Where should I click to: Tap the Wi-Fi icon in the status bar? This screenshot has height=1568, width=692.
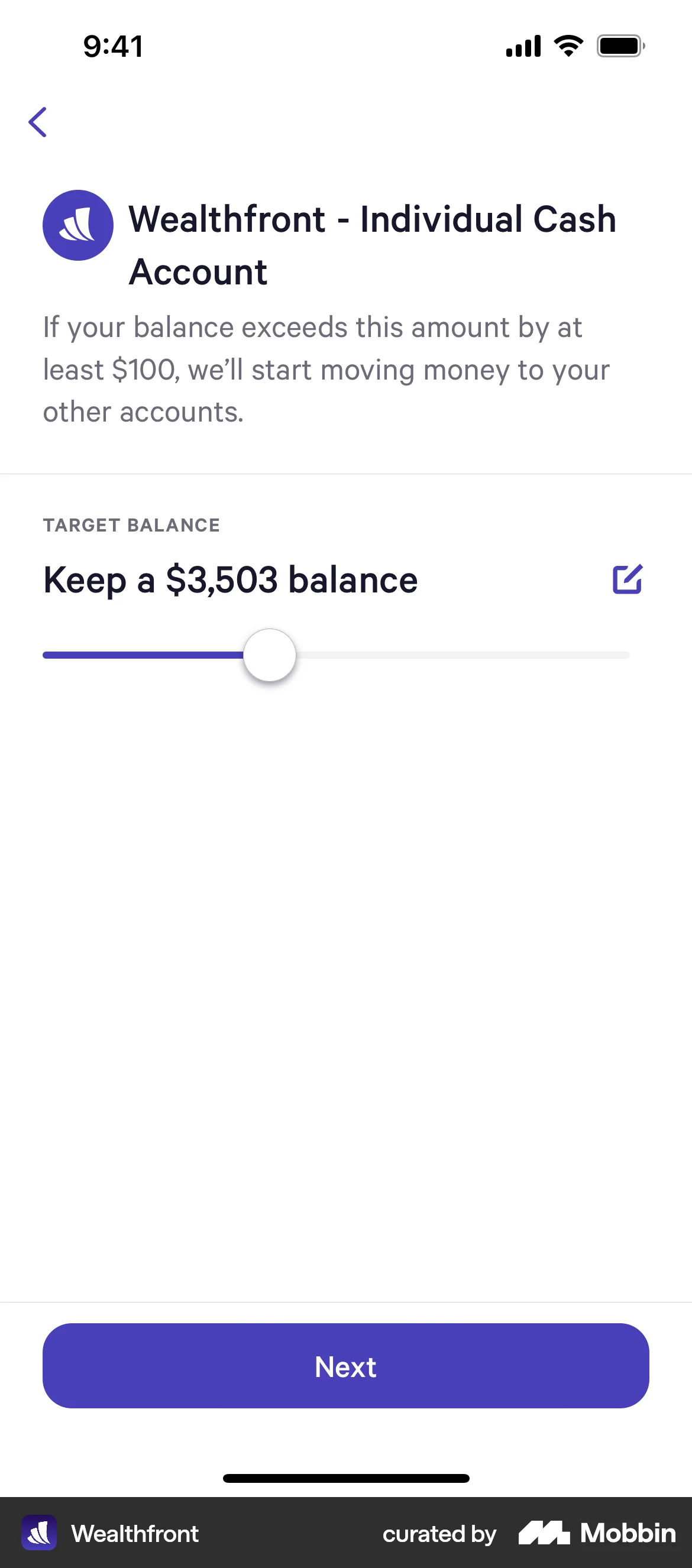(x=568, y=45)
